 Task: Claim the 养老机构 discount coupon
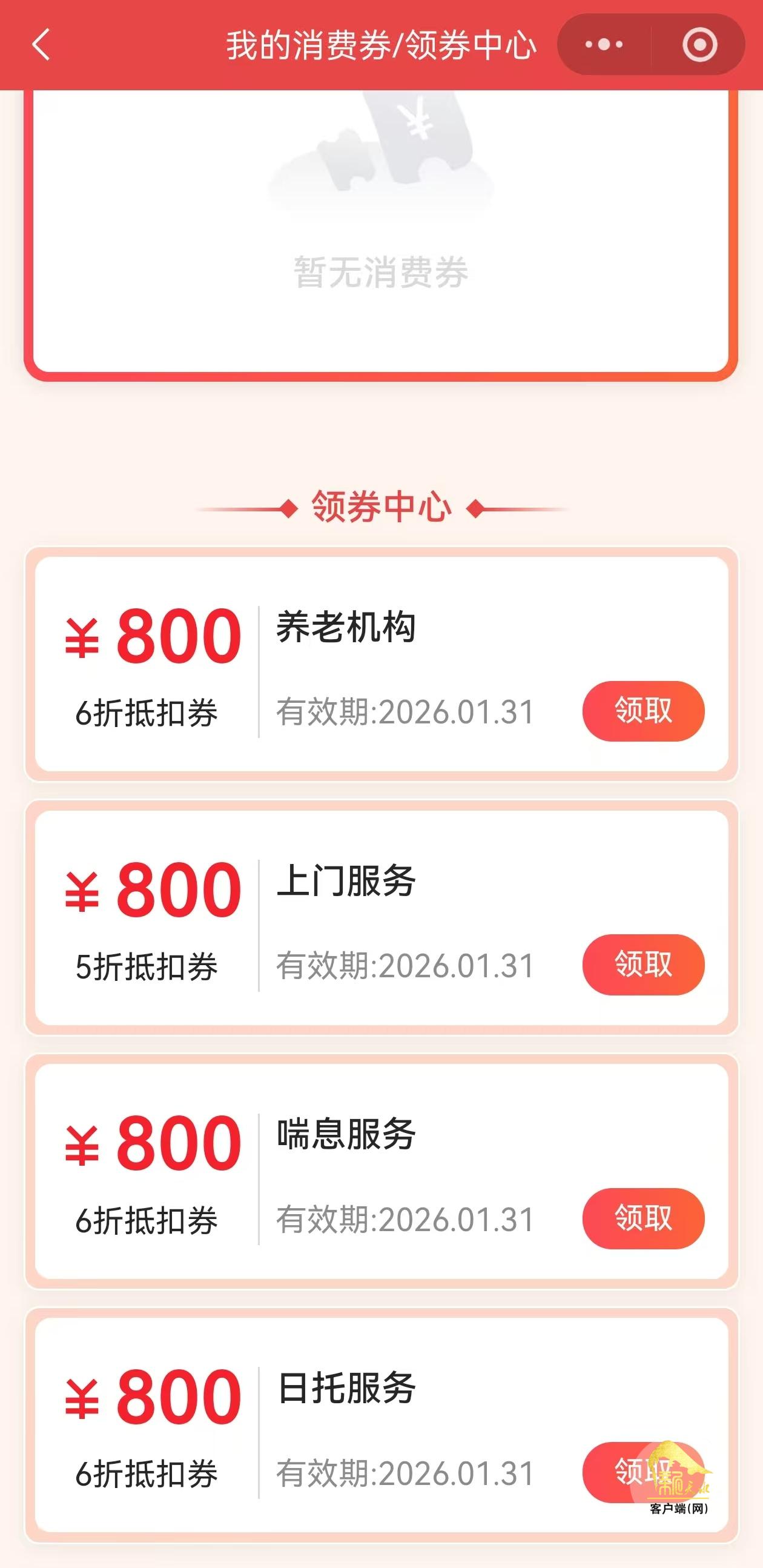[643, 711]
